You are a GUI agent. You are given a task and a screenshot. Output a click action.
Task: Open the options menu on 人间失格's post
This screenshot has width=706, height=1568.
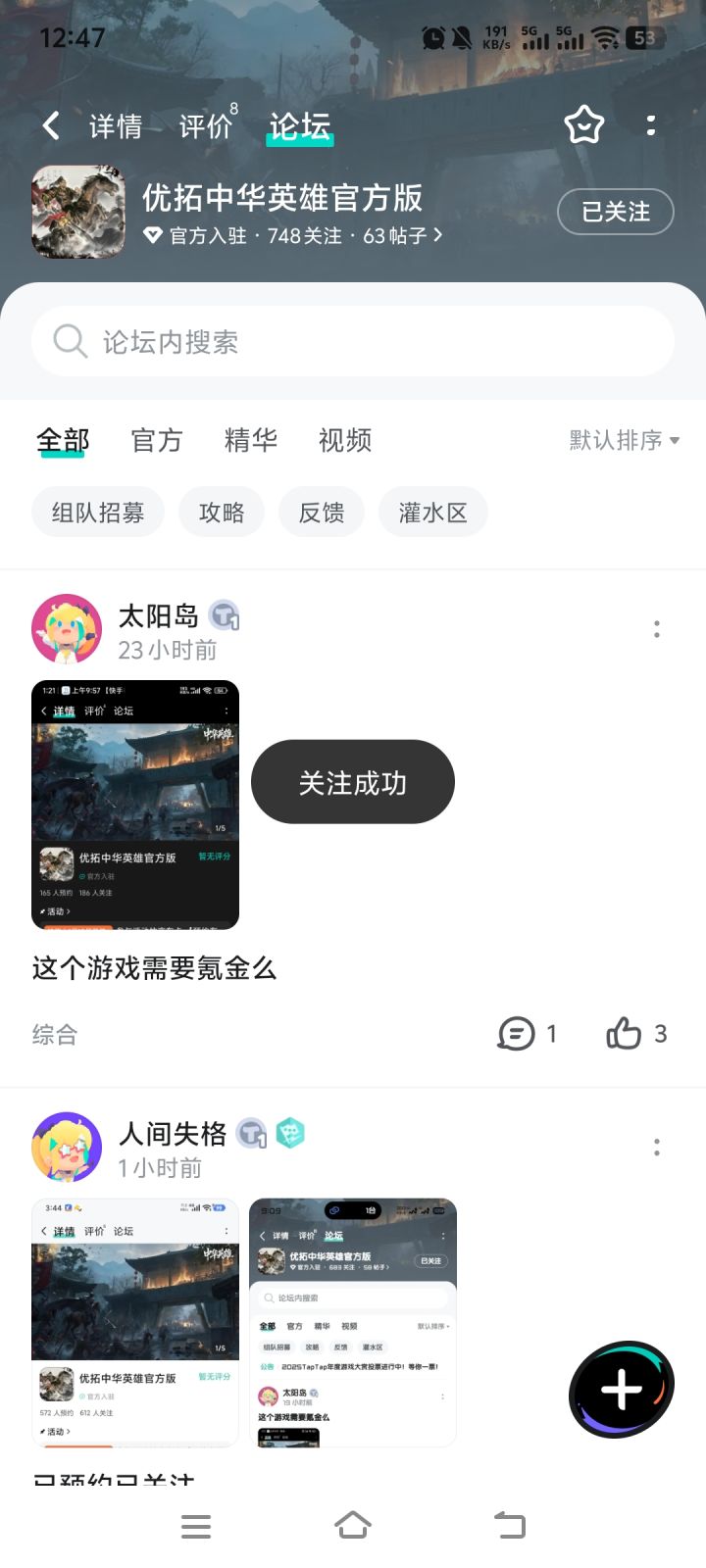click(x=656, y=1145)
